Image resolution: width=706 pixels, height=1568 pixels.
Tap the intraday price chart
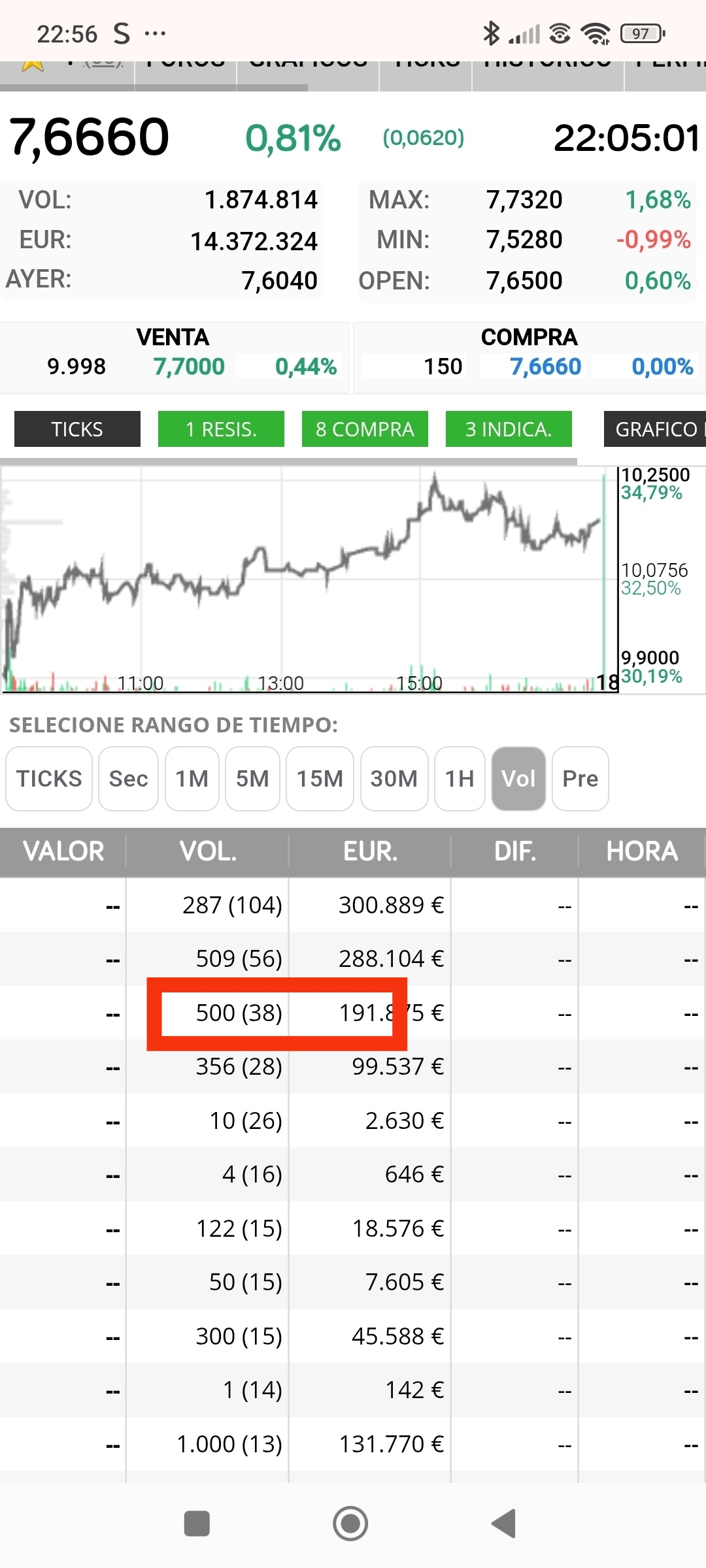click(x=309, y=580)
